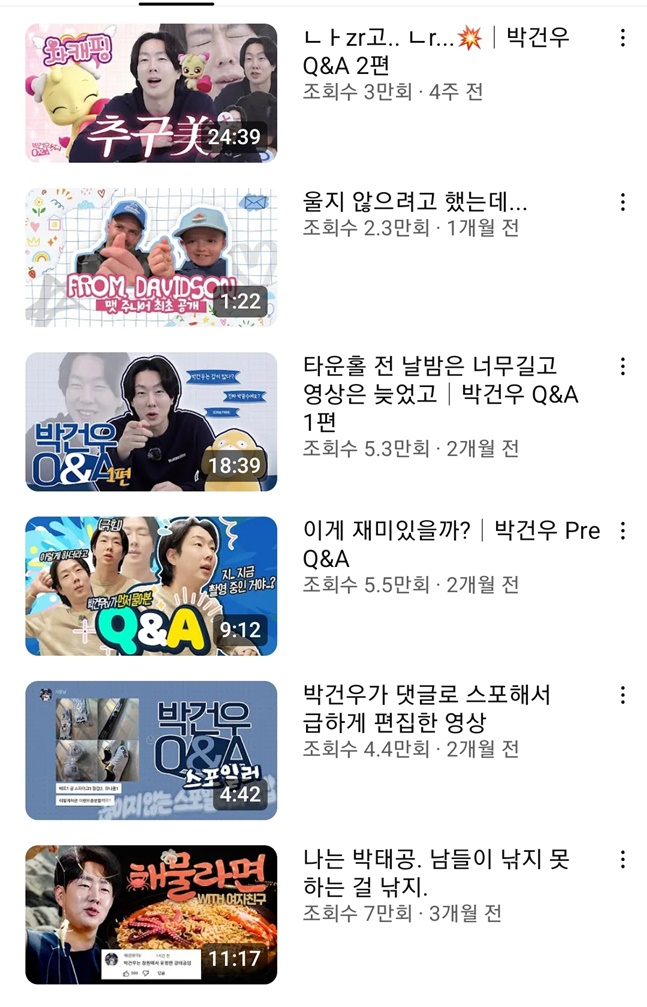Watch the 나는 박태공 해물라면 video
This screenshot has width=647, height=1007.
151,914
